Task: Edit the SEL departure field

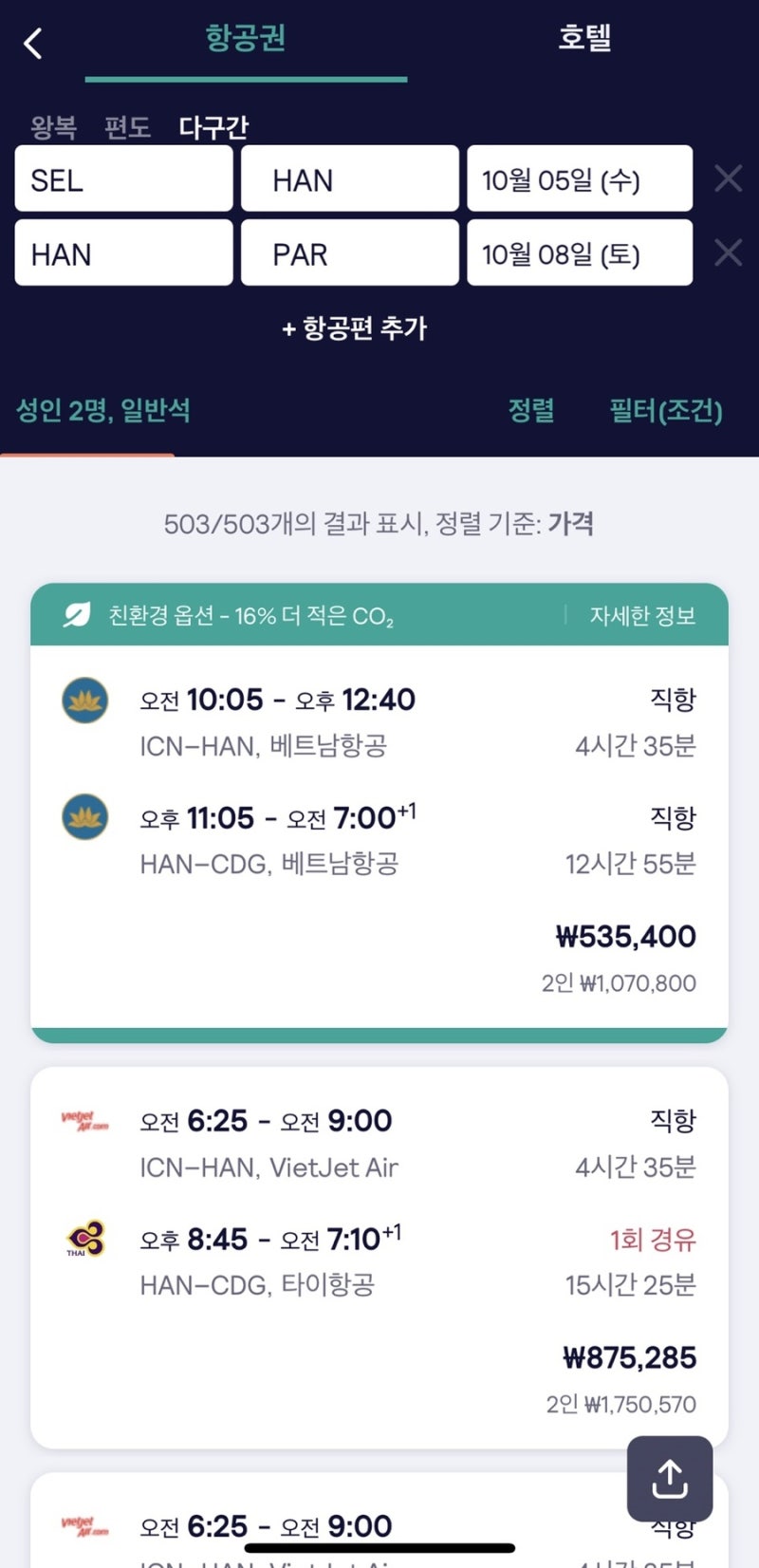Action: pyautogui.click(x=123, y=178)
